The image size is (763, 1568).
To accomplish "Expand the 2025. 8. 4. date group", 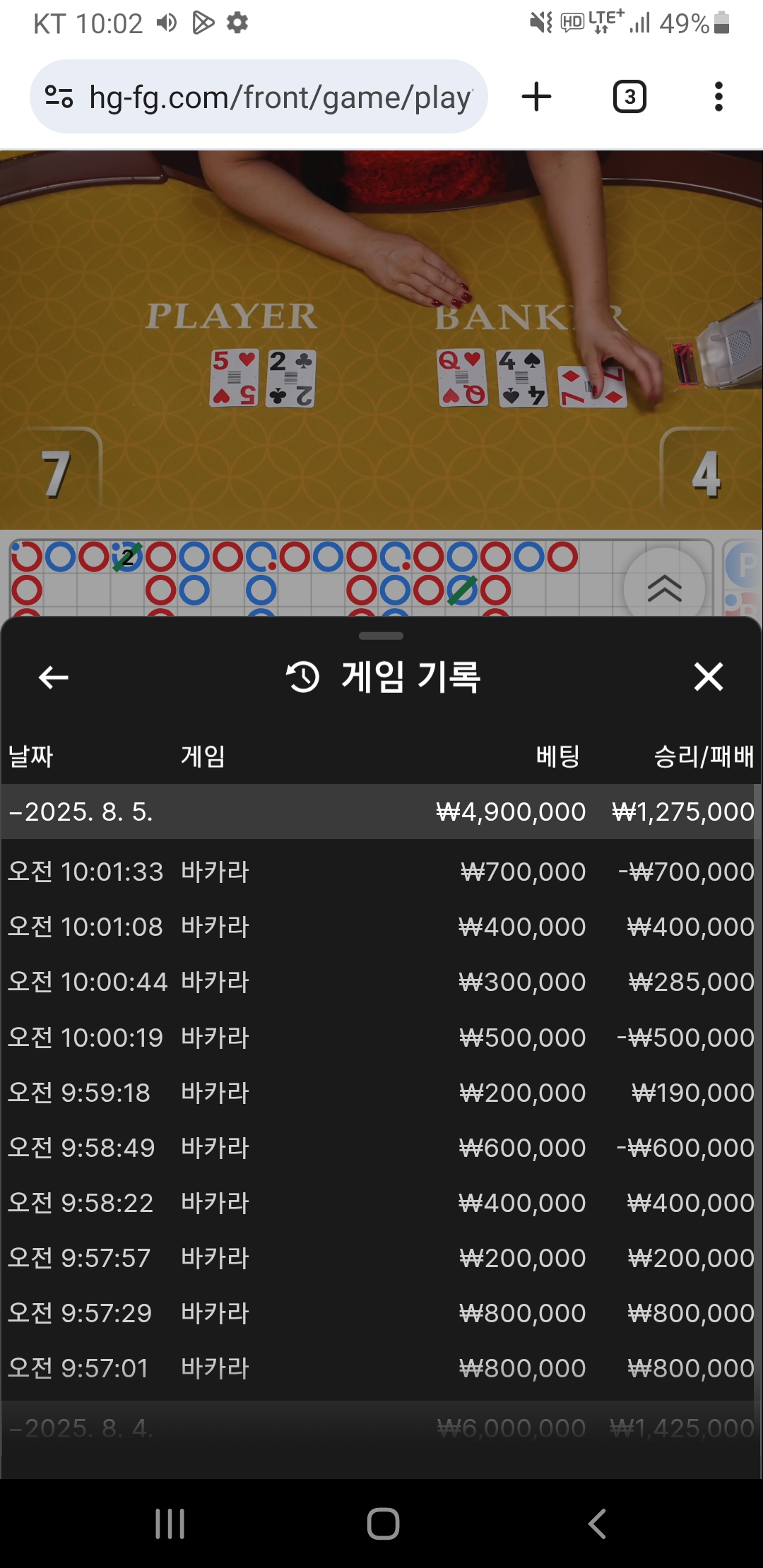I will click(x=380, y=1428).
